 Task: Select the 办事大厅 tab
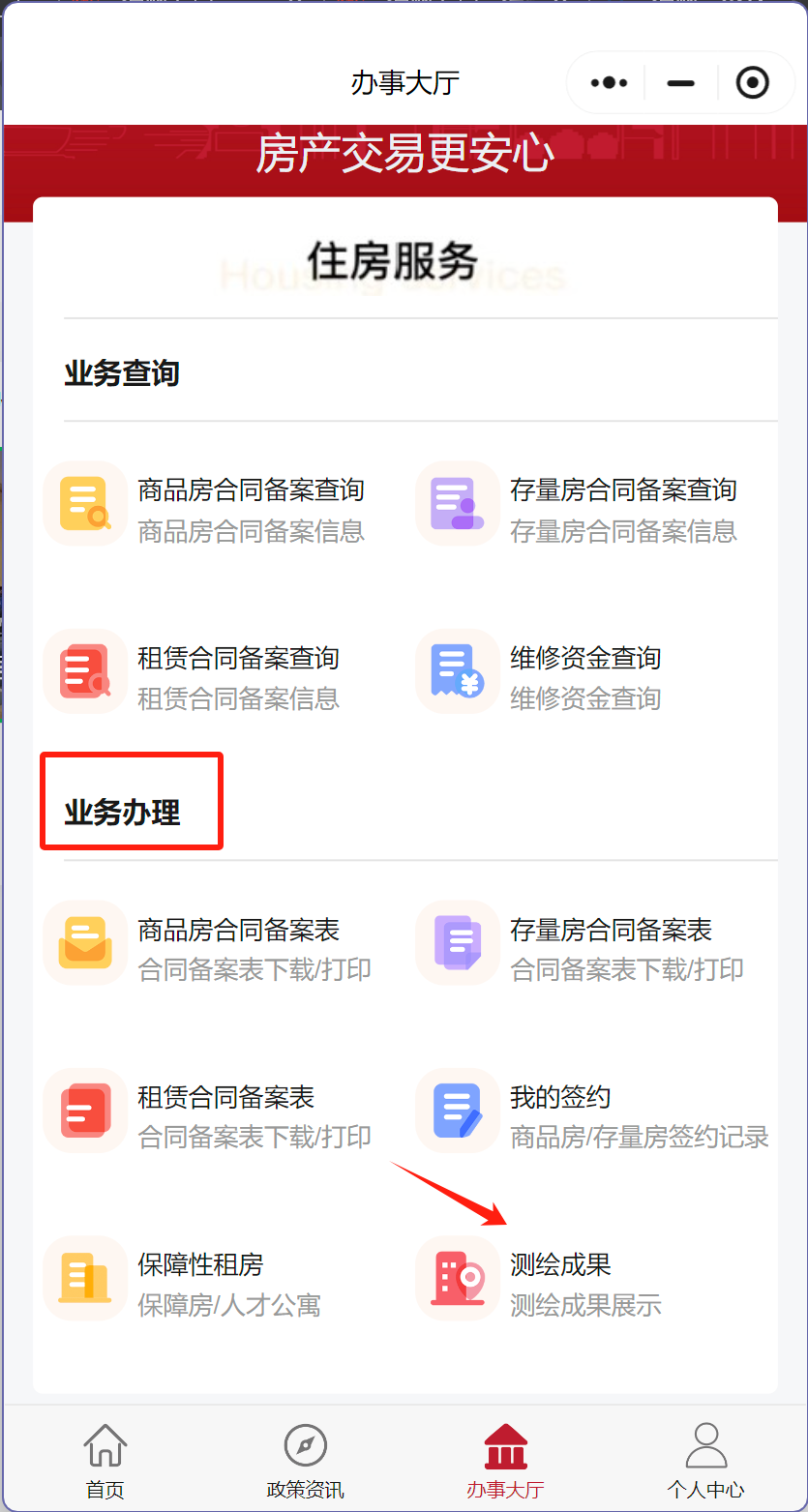tap(505, 1461)
